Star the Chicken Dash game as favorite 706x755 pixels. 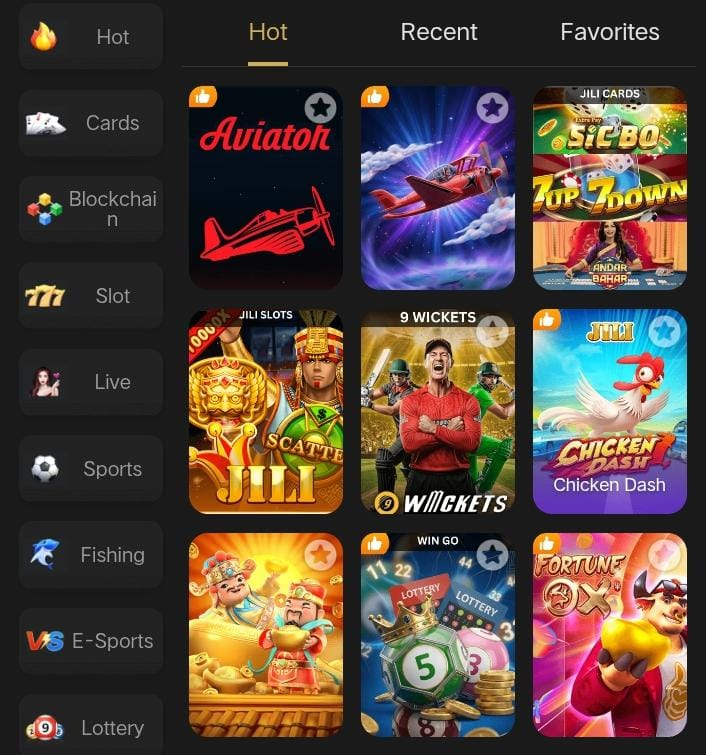click(664, 330)
